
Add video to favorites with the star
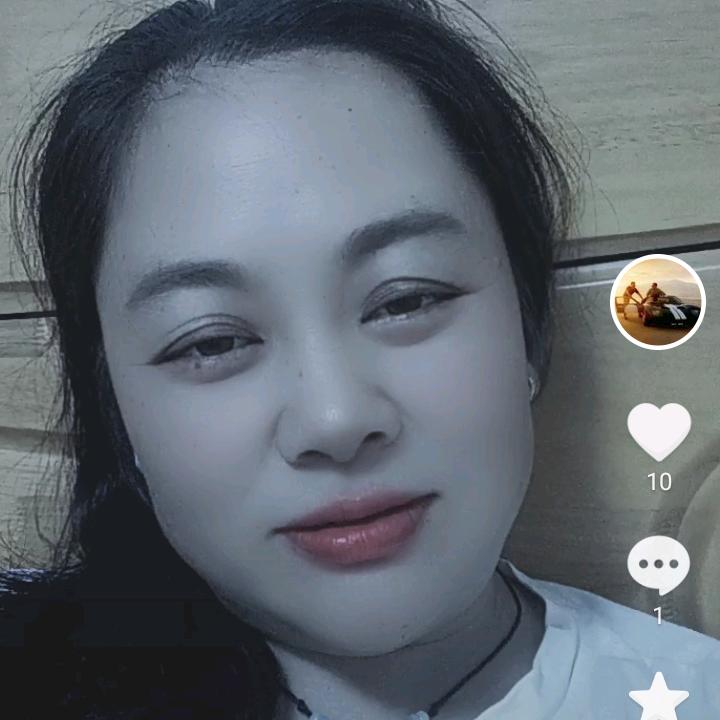coord(658,699)
